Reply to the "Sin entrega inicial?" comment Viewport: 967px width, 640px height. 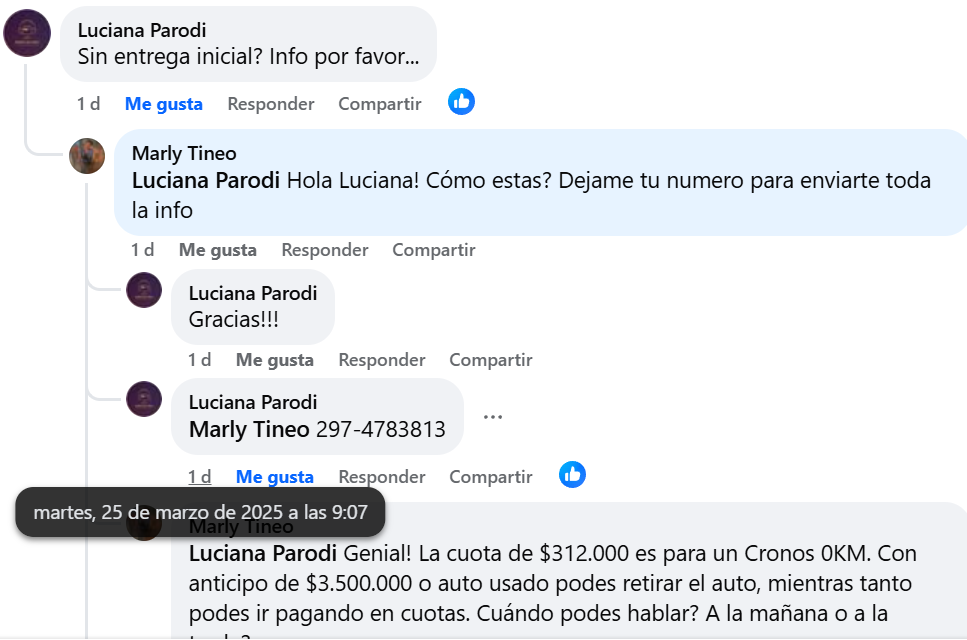coord(270,104)
